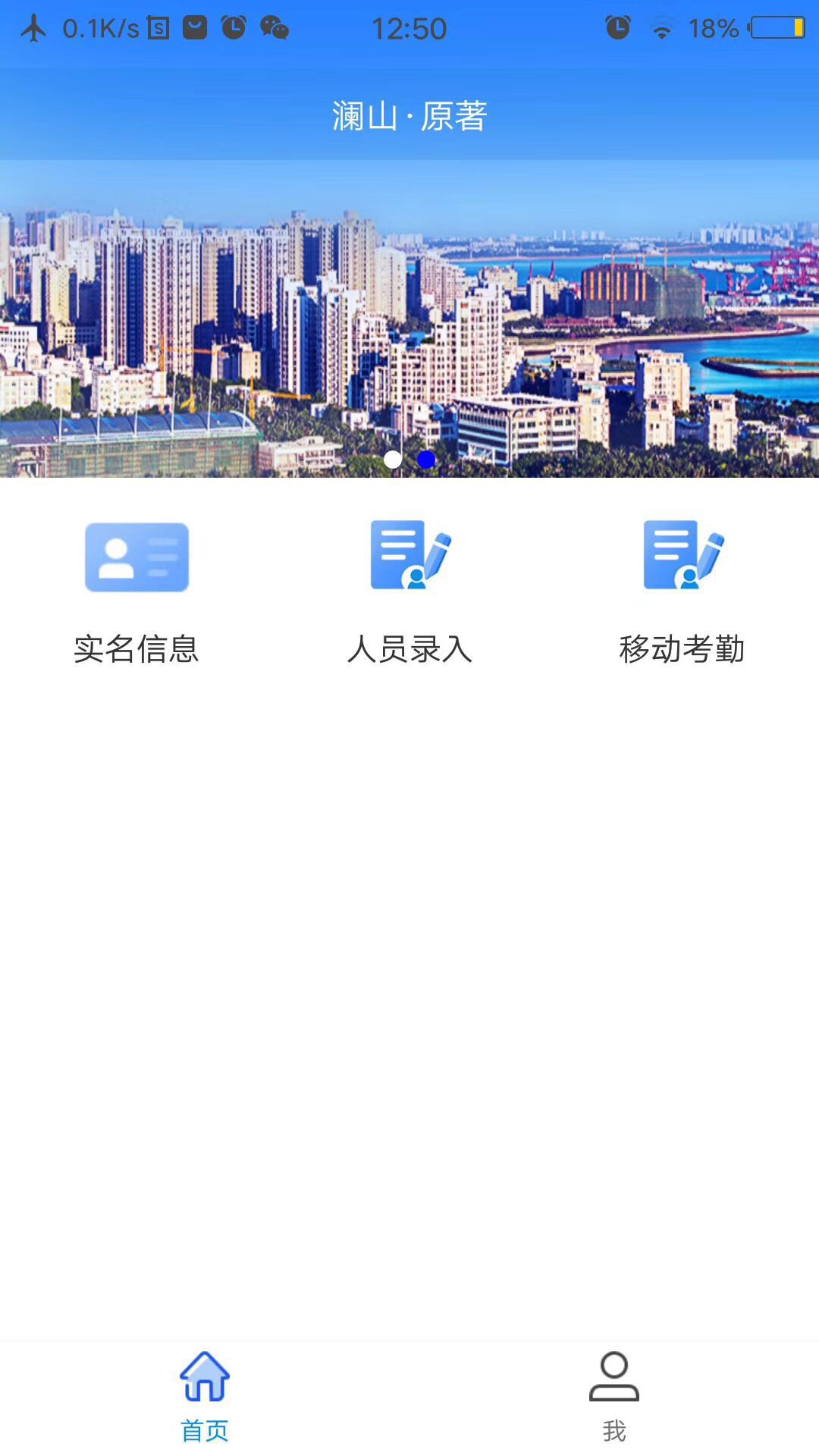This screenshot has width=819, height=1456.
Task: Tap the 澜山·原著 title text
Action: click(409, 114)
